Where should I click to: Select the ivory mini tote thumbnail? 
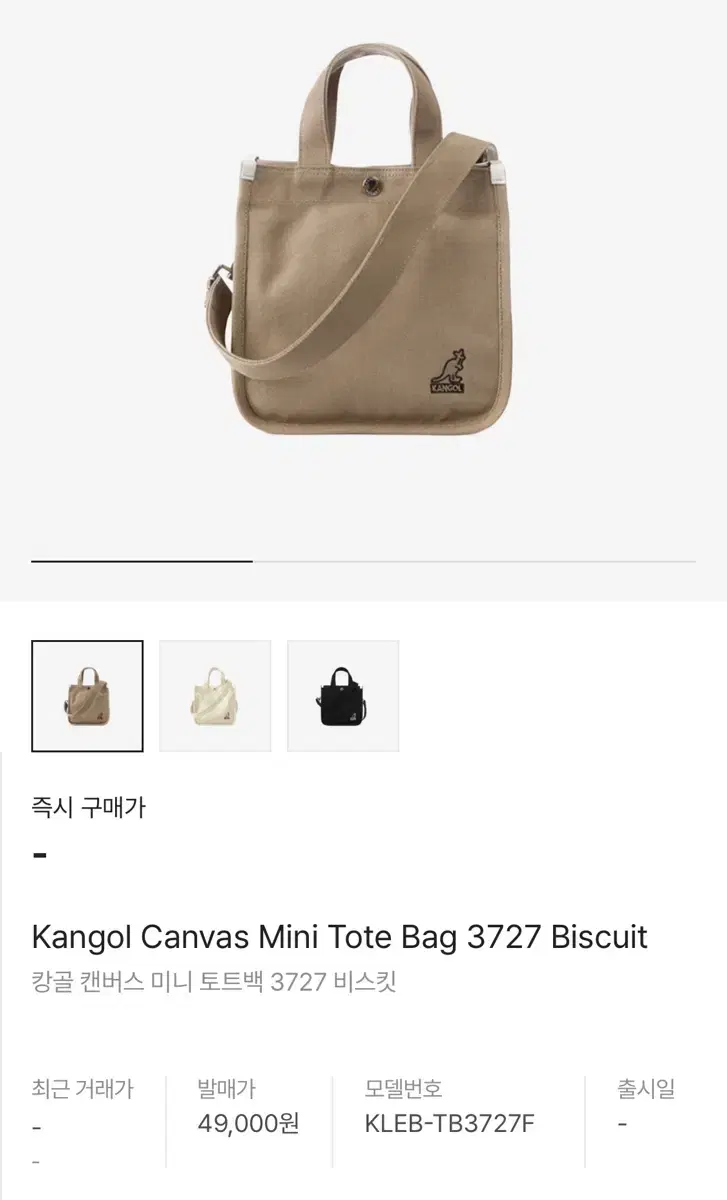[x=216, y=697]
